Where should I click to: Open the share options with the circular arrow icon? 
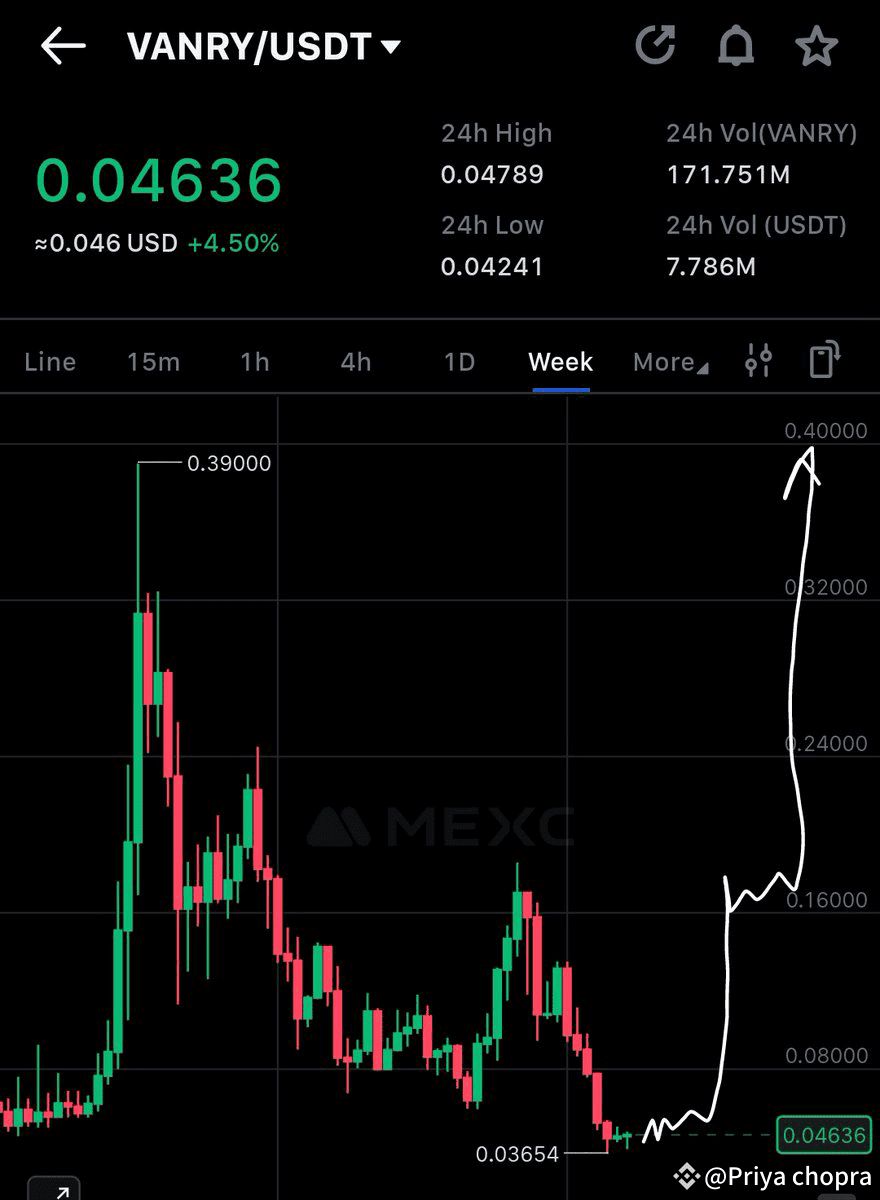coord(657,44)
